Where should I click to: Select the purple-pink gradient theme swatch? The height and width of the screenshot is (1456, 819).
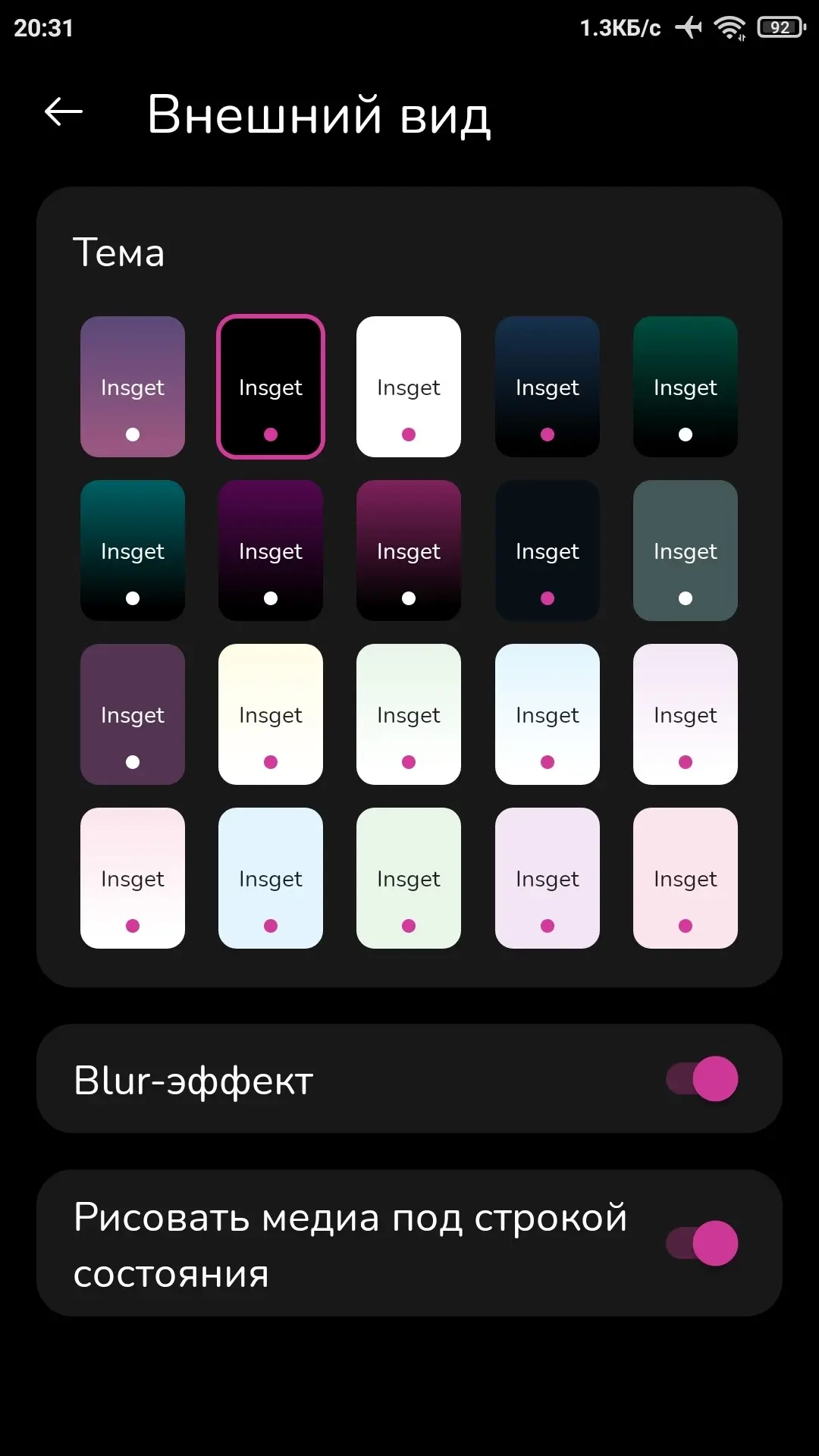coord(133,387)
